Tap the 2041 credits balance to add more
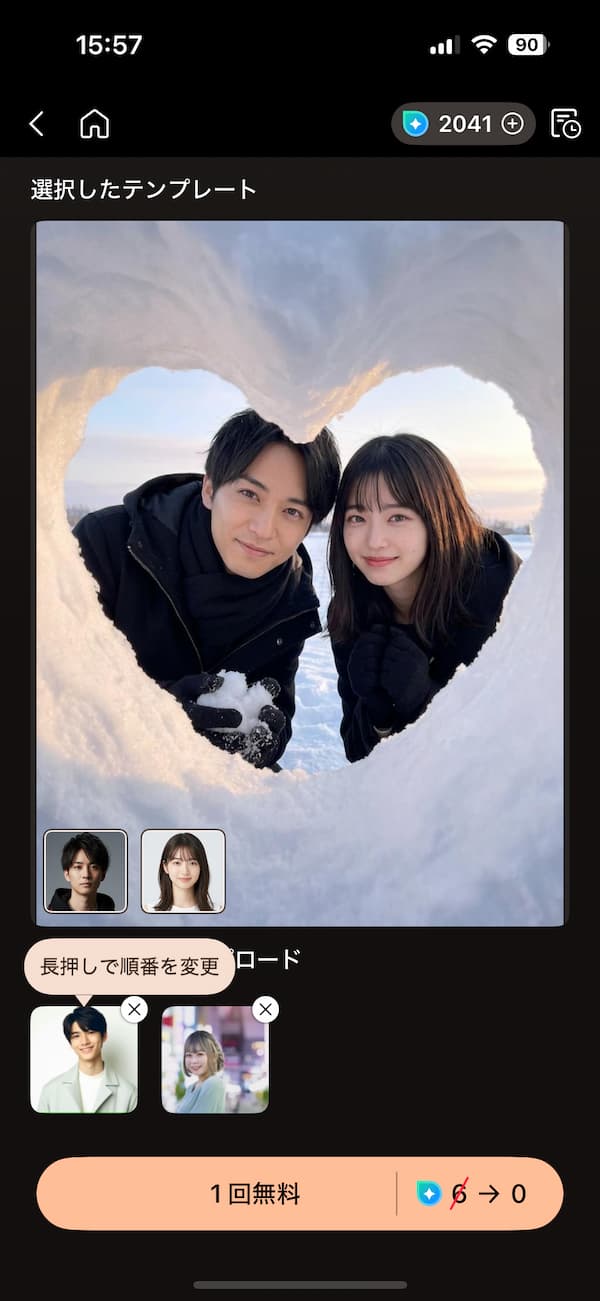The height and width of the screenshot is (1301, 600). coord(463,124)
